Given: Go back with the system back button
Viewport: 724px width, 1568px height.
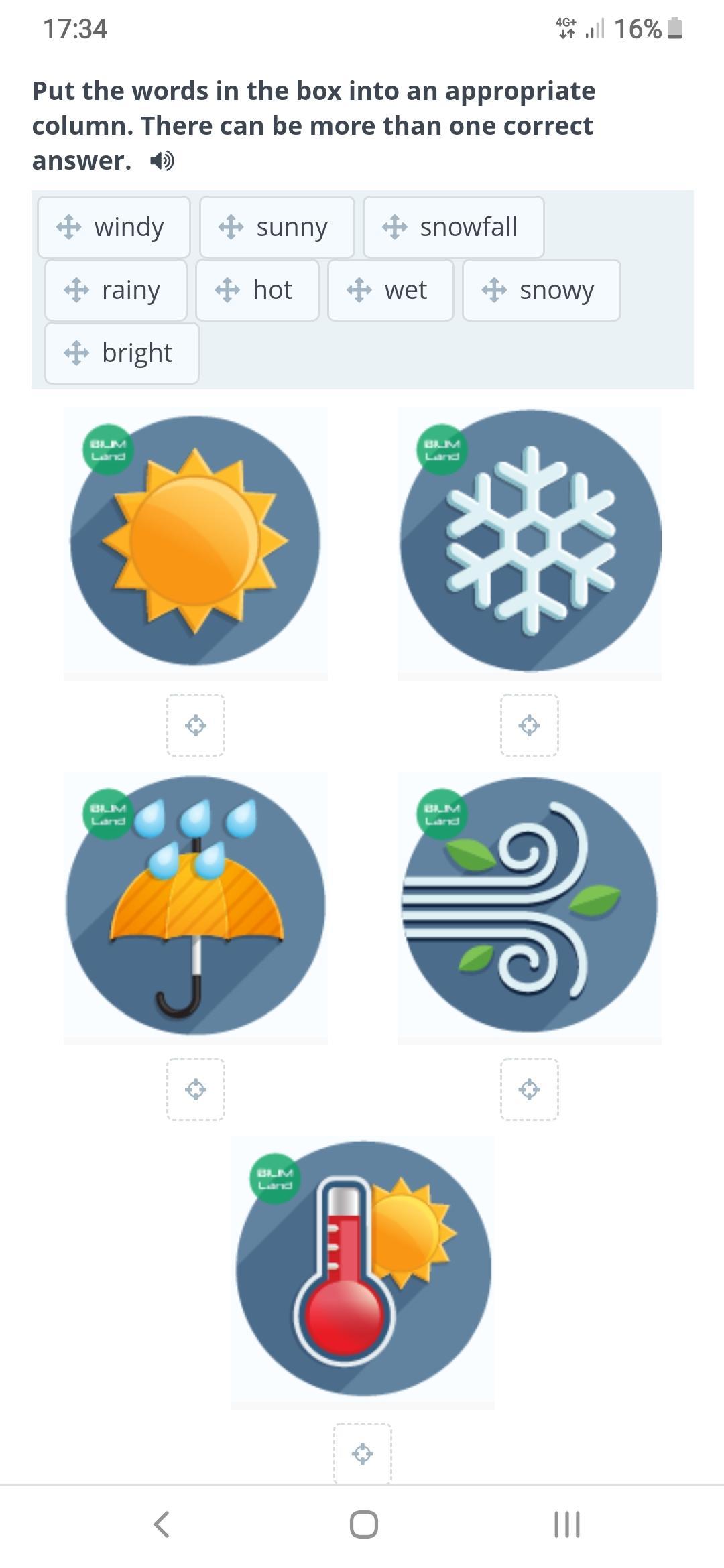Looking at the screenshot, I should tap(161, 1524).
